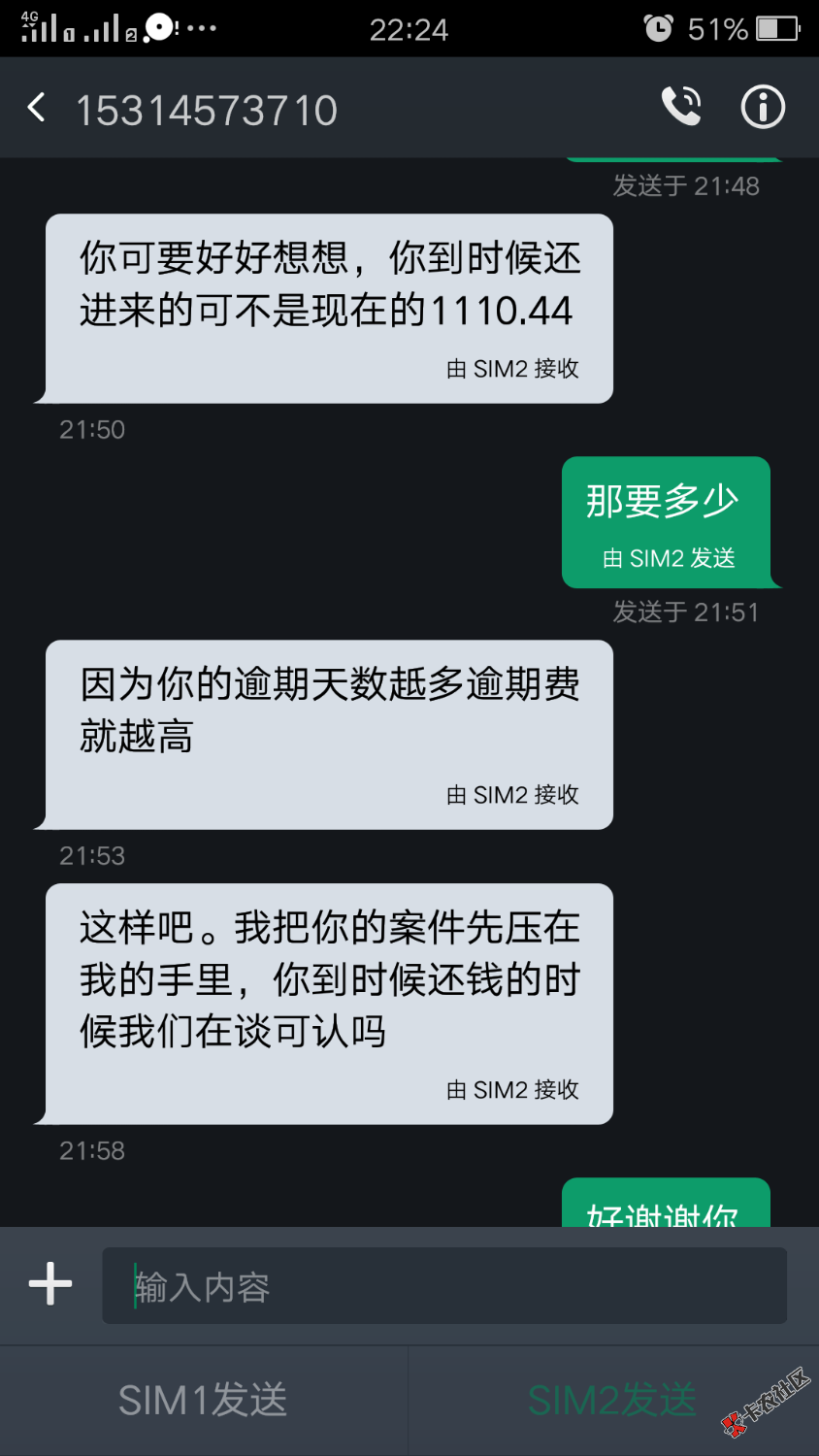Focus the 输入内容 message field
819x1456 pixels.
(x=444, y=1286)
